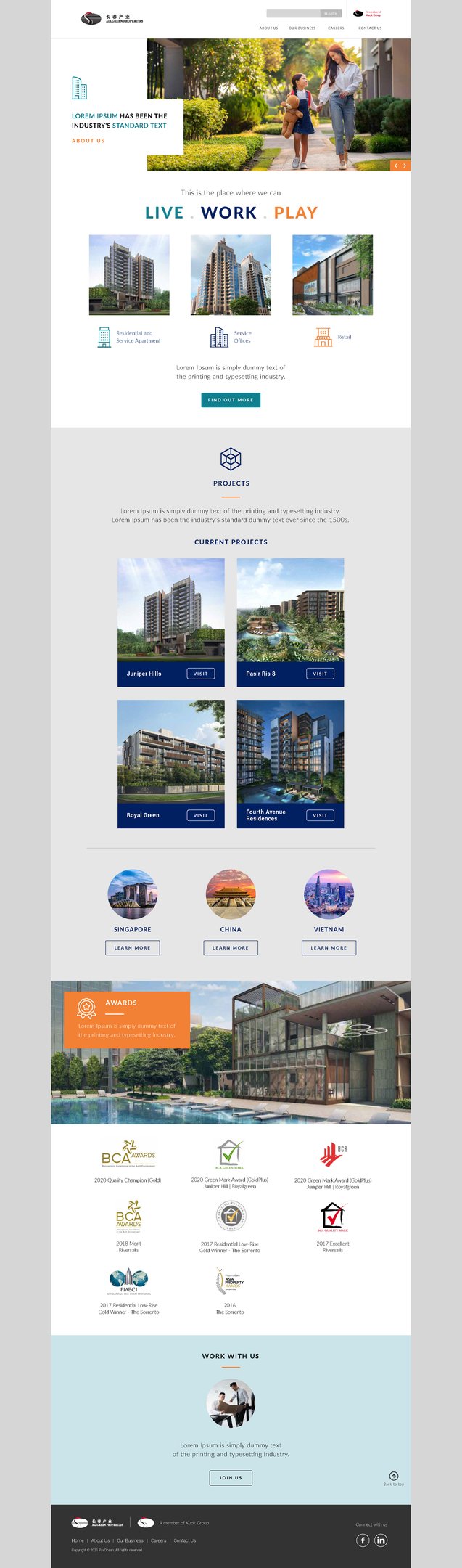Visit the Fourth Avenue Residences project
The image size is (462, 1568).
(x=320, y=815)
